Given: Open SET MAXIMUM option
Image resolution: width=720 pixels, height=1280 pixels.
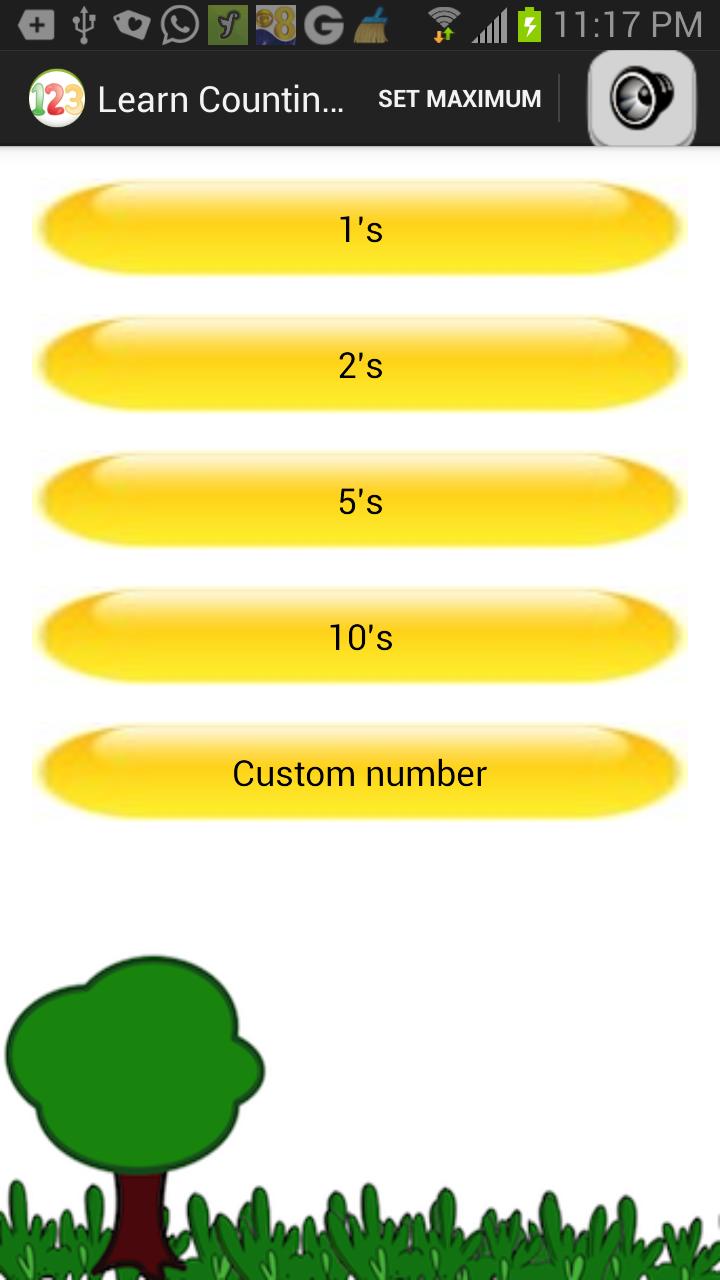Looking at the screenshot, I should [460, 97].
